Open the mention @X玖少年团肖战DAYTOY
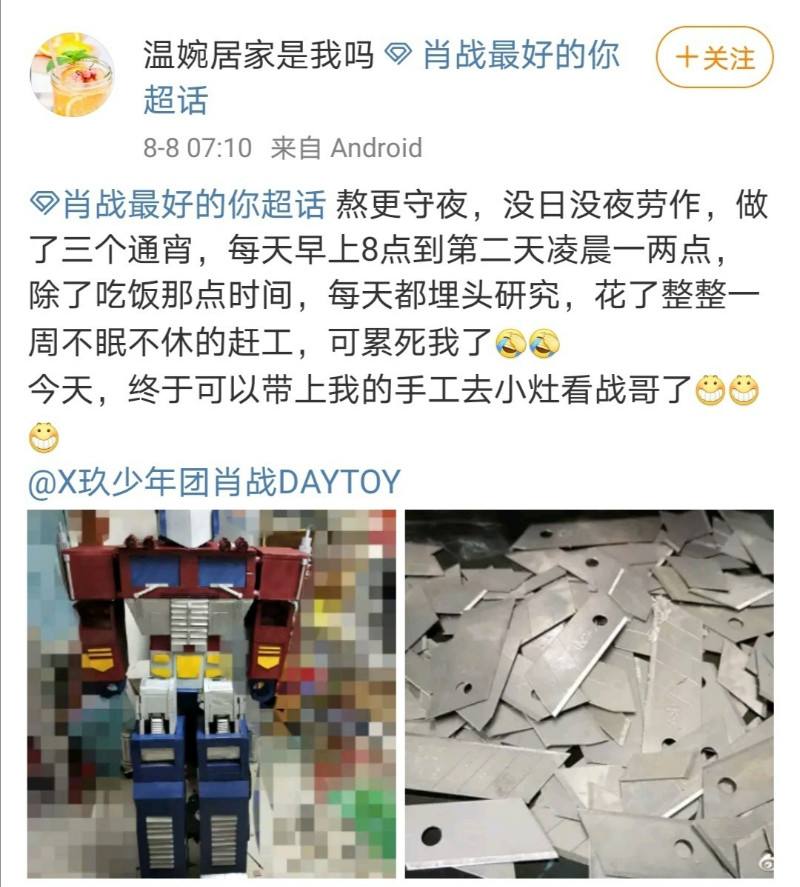The image size is (800, 887). (x=214, y=483)
